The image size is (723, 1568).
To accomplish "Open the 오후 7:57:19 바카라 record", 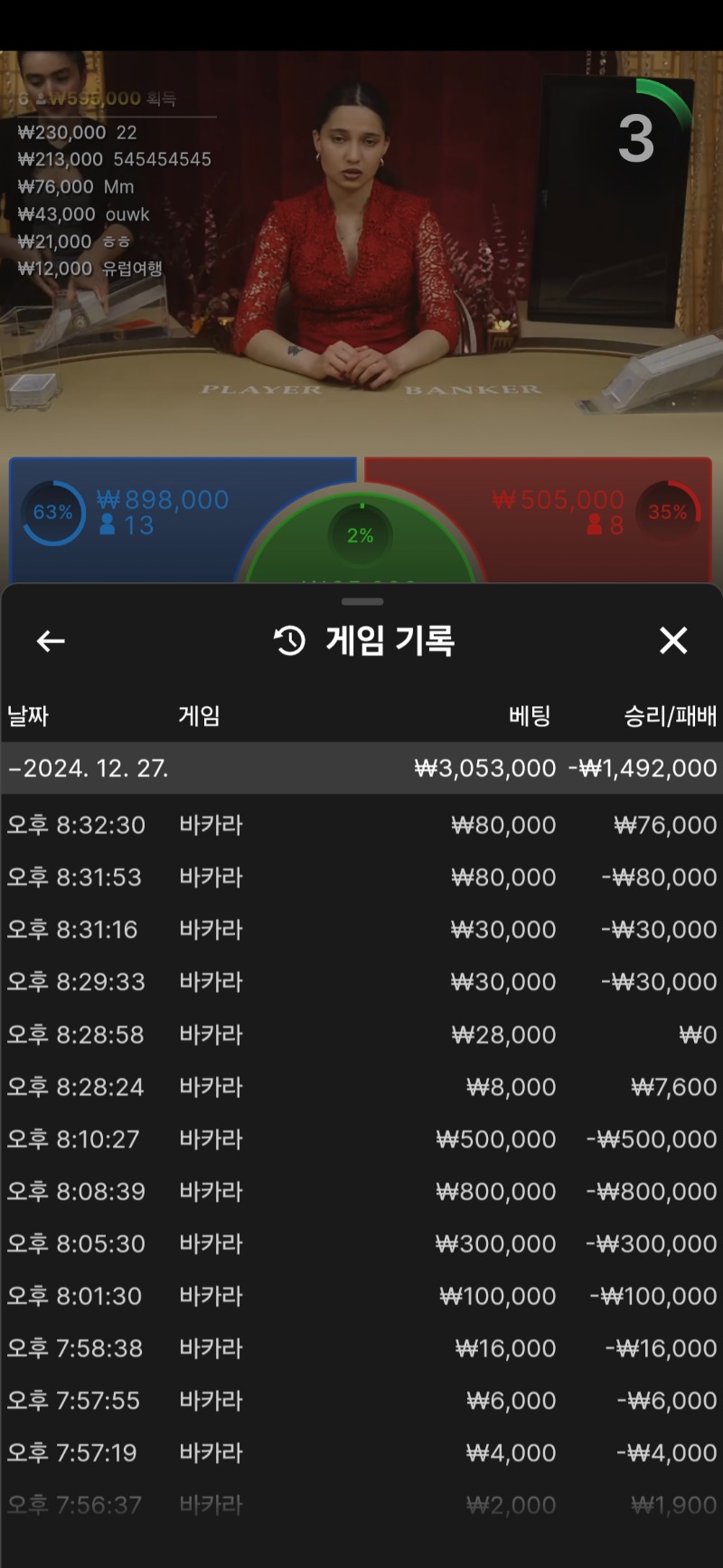I will (361, 1453).
